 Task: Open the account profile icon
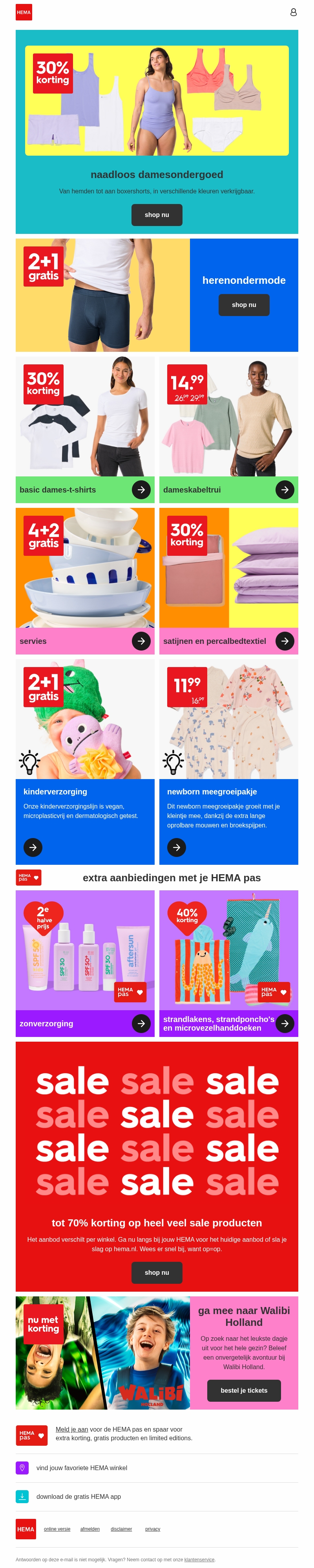(x=293, y=12)
